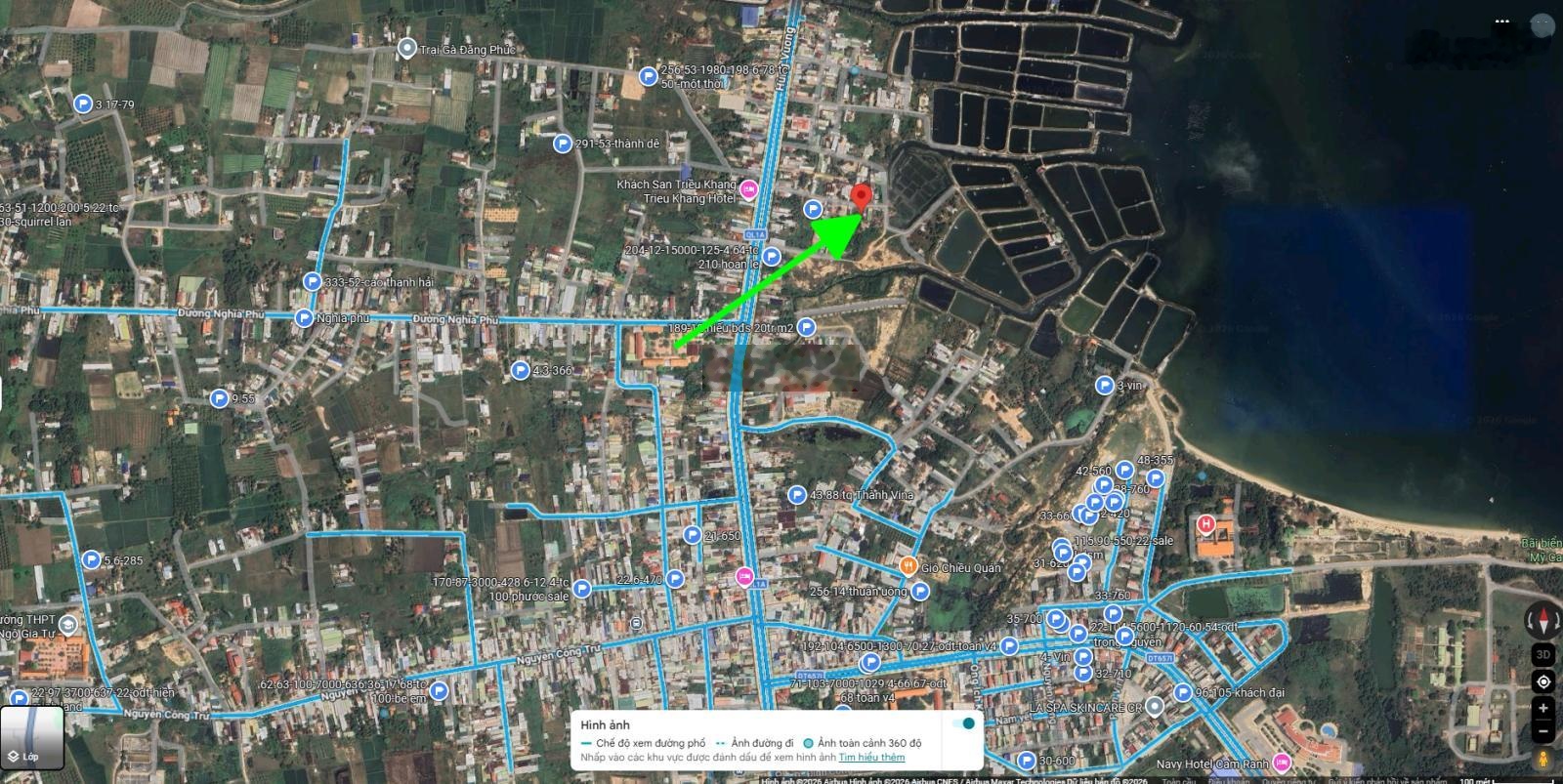
Task: Open the Lớp map layers switcher
Action: [32, 737]
